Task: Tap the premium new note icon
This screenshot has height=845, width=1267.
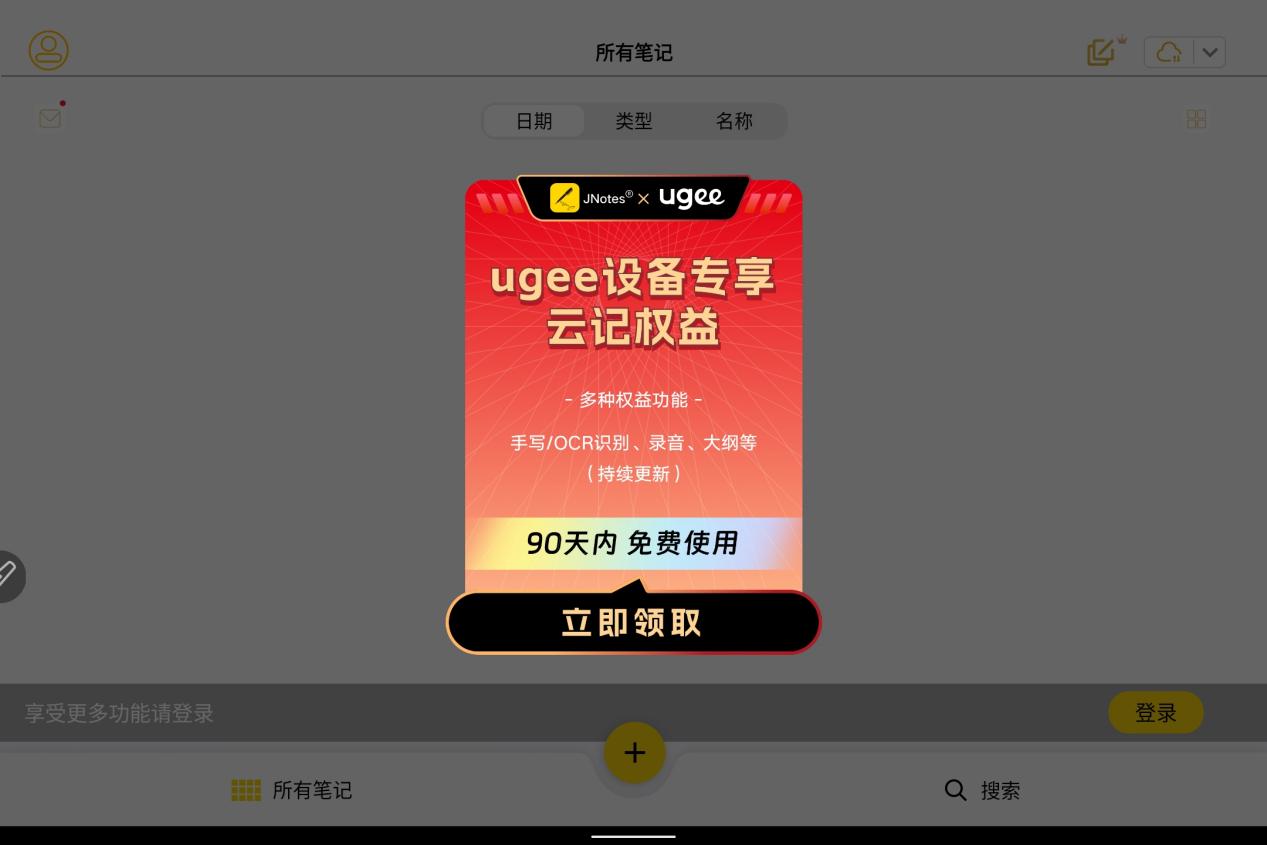Action: click(x=1103, y=52)
